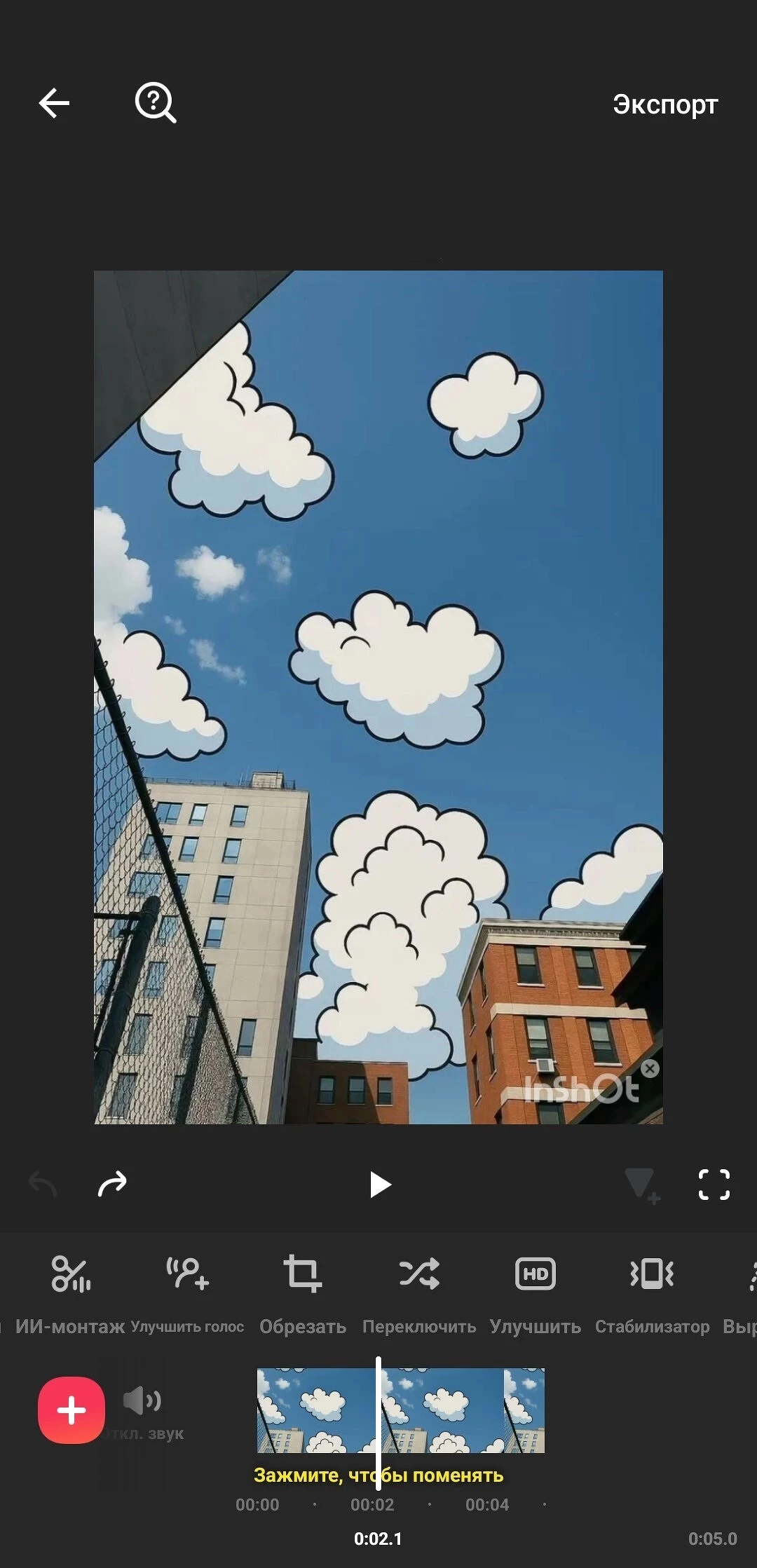Image resolution: width=757 pixels, height=1568 pixels.
Task: Redo the last action
Action: (x=112, y=1185)
